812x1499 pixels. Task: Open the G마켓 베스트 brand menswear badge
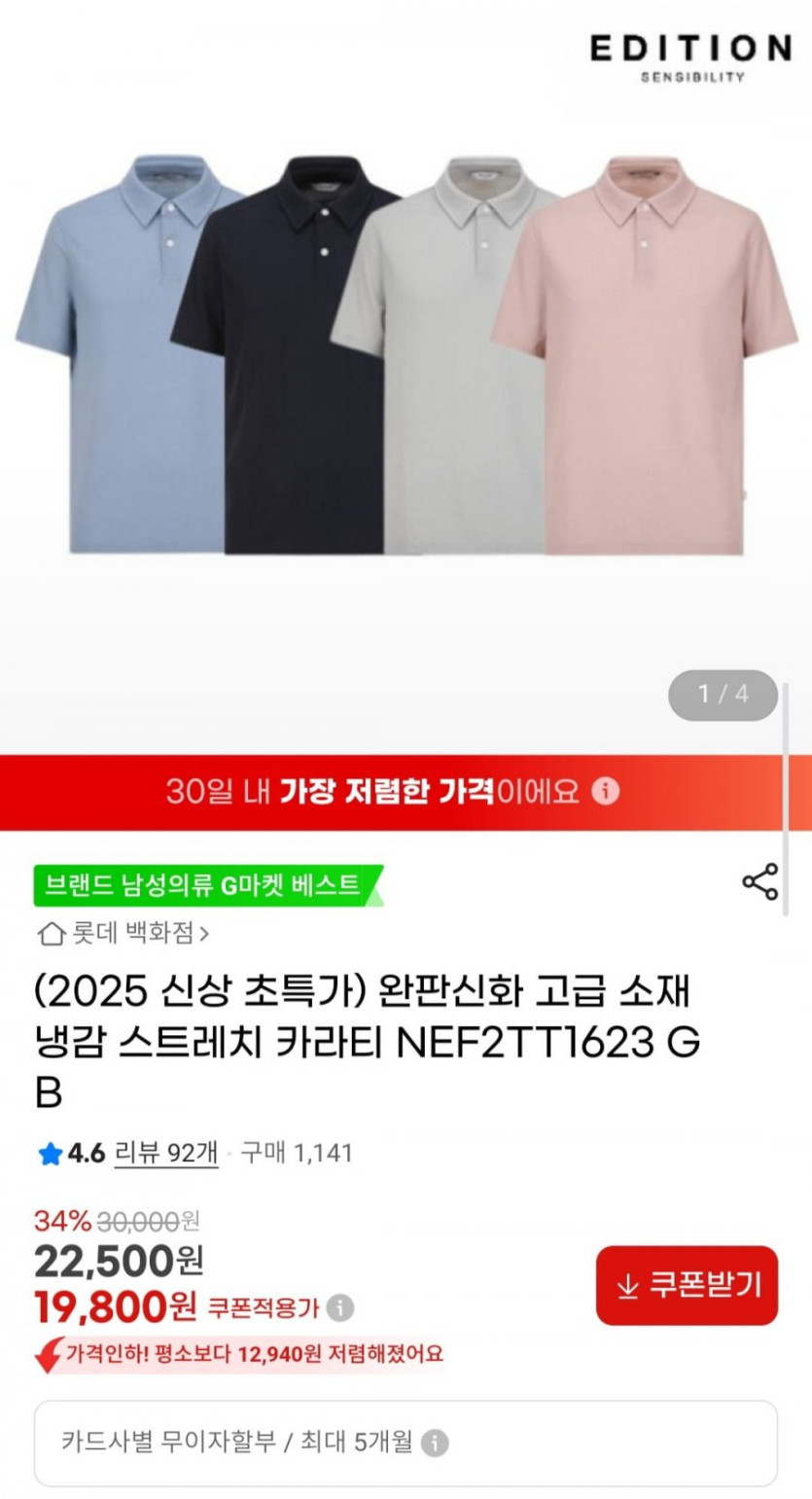206,885
